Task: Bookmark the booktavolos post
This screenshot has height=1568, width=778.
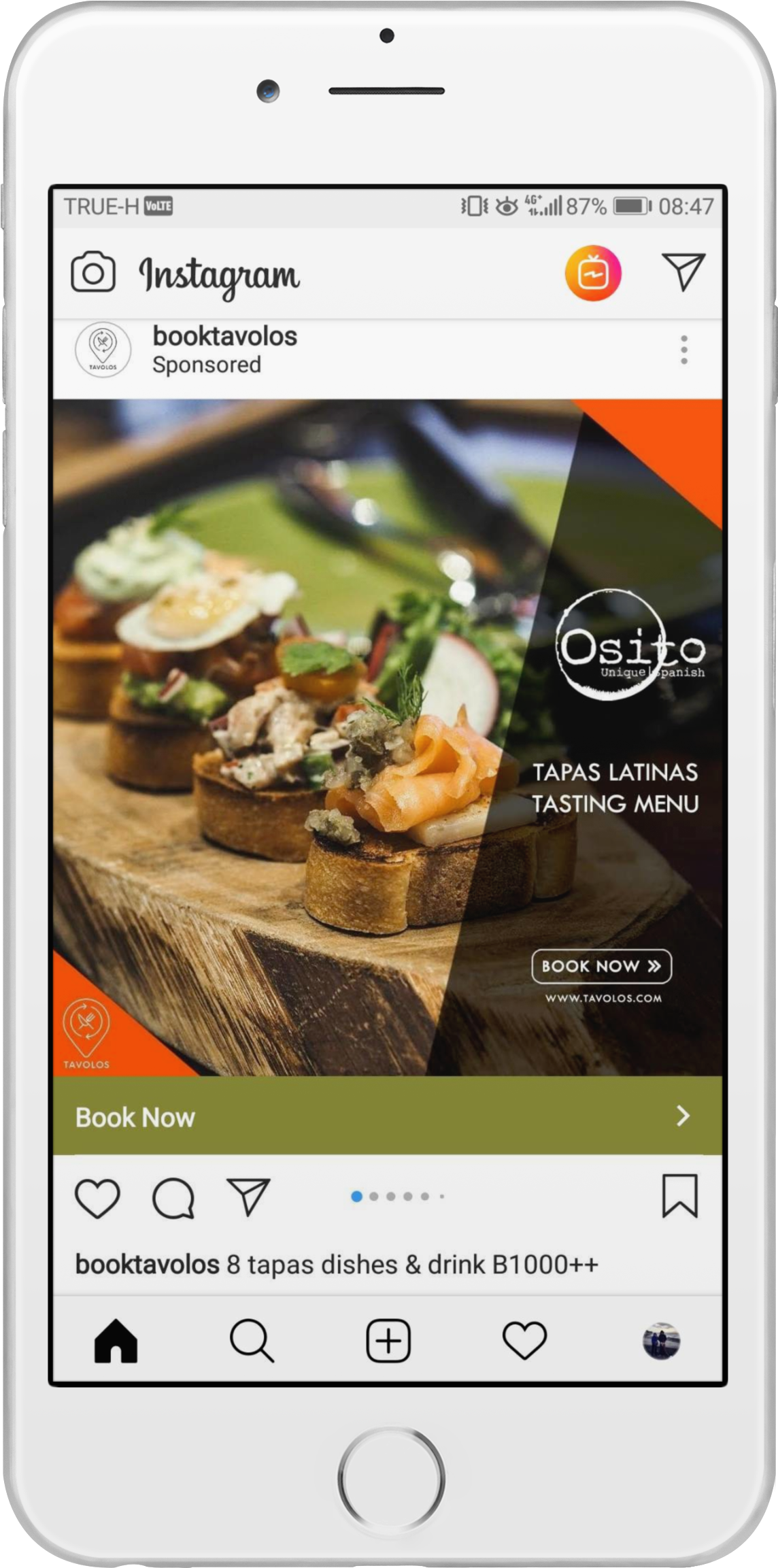Action: 679,1196
